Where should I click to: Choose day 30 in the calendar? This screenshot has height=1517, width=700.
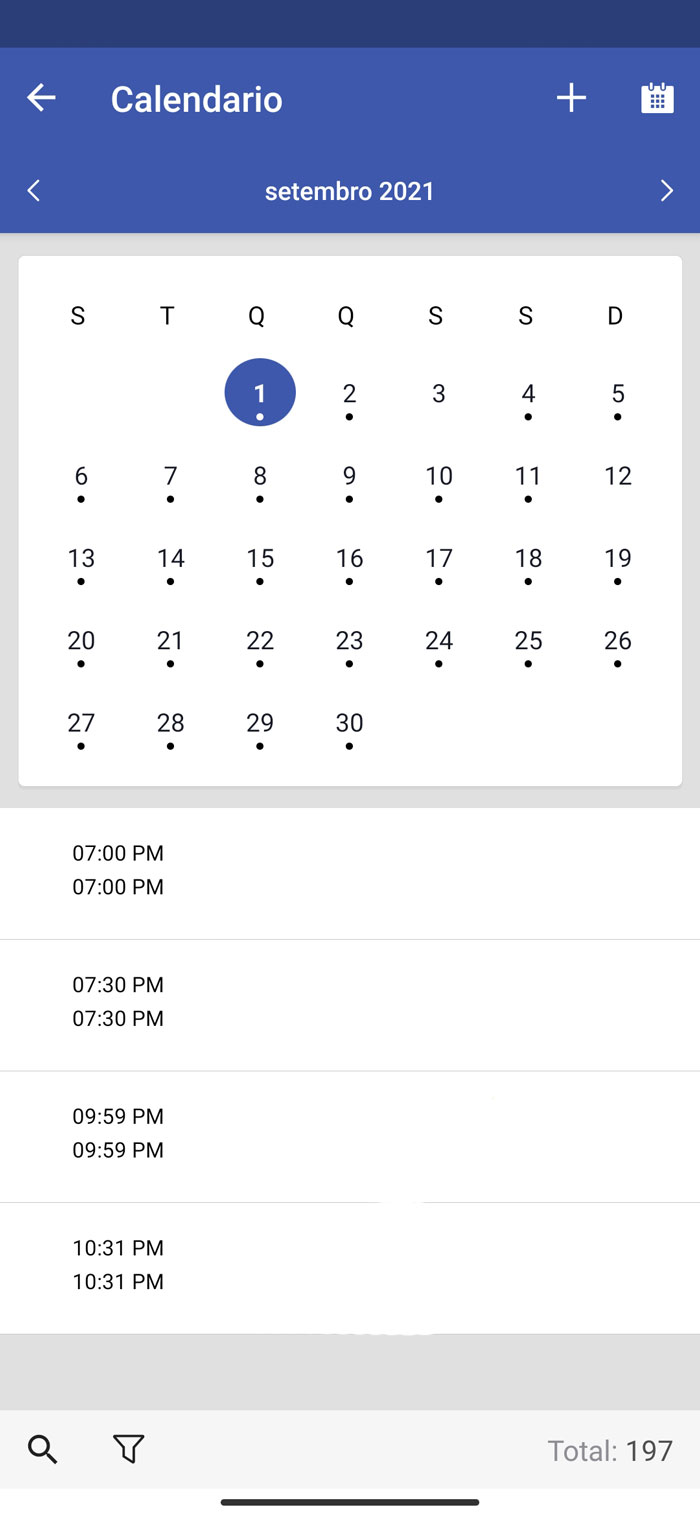(349, 725)
